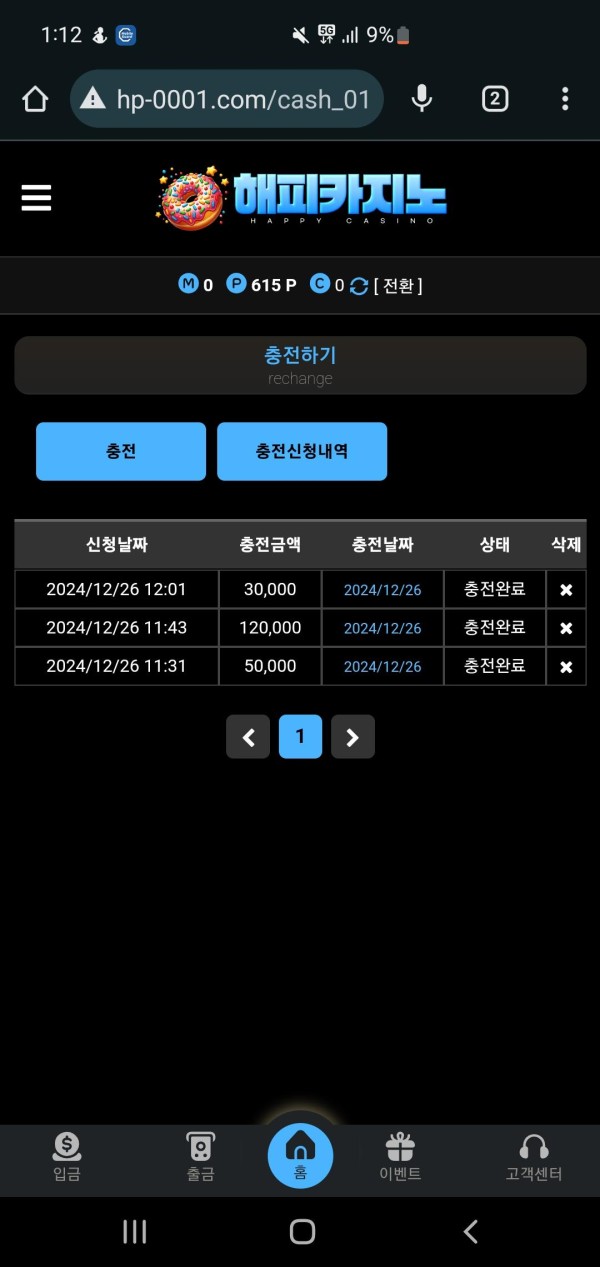
Task: Open 입금 deposit tab
Action: click(x=67, y=1158)
